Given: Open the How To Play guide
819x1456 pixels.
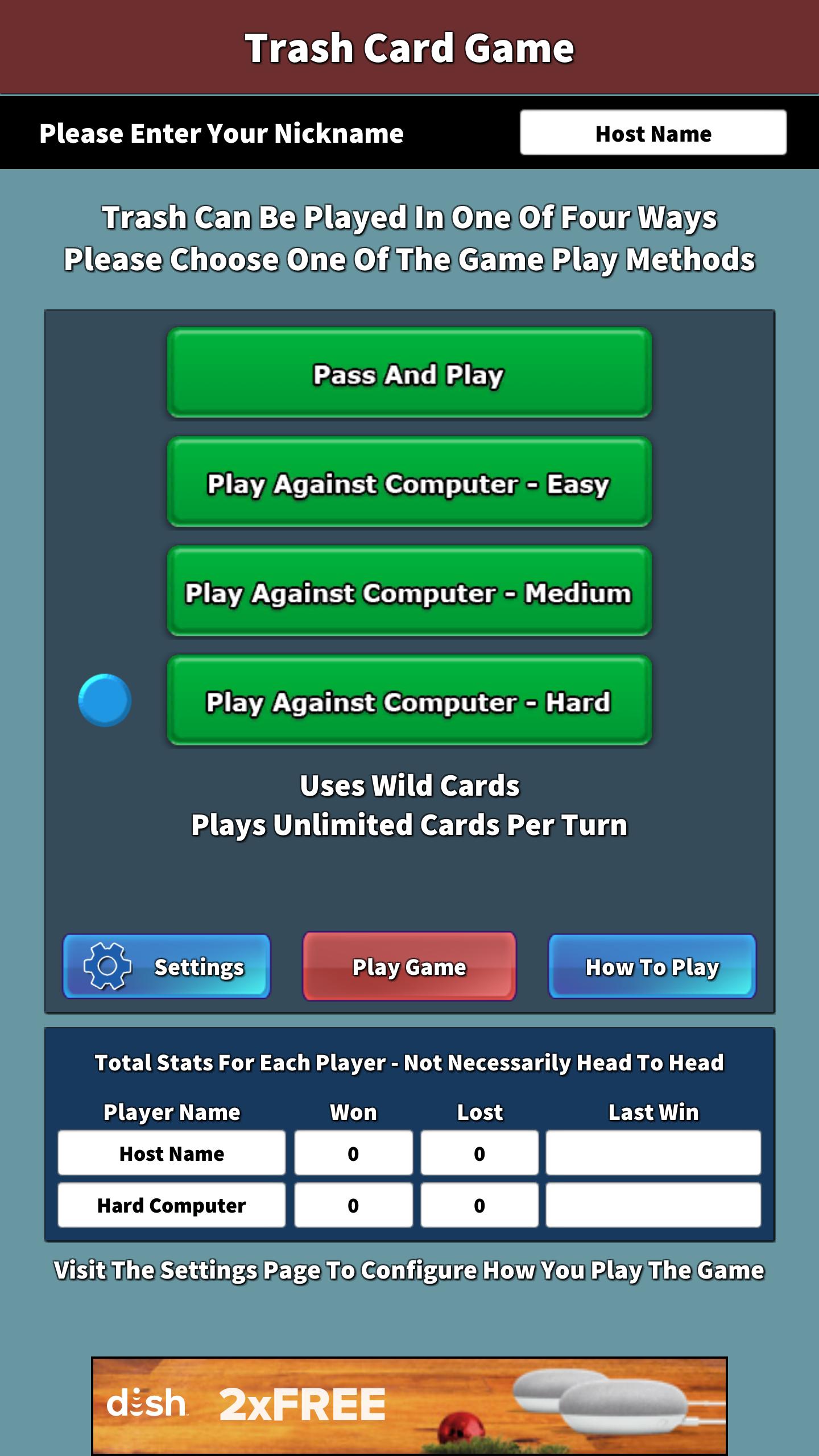Looking at the screenshot, I should pyautogui.click(x=653, y=967).
